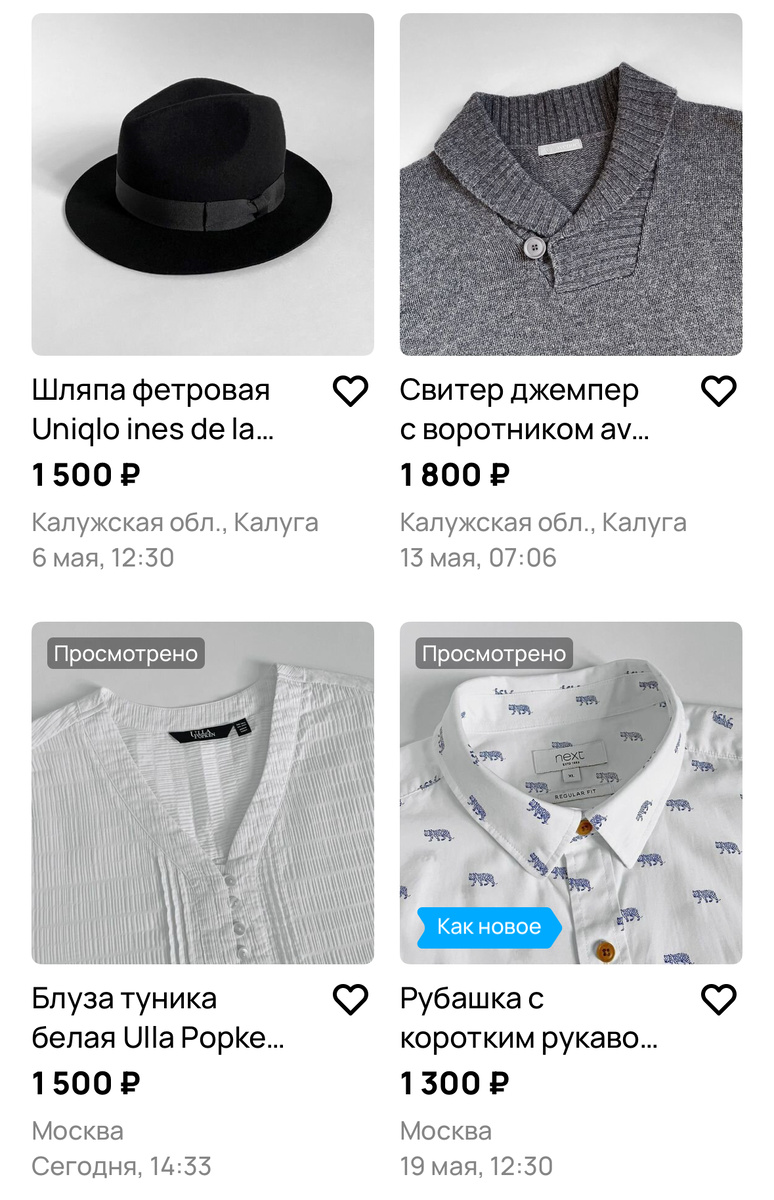The image size is (774, 1200).
Task: Click the 'Просмотрено' badge on the shirt listing
Action: tap(493, 654)
